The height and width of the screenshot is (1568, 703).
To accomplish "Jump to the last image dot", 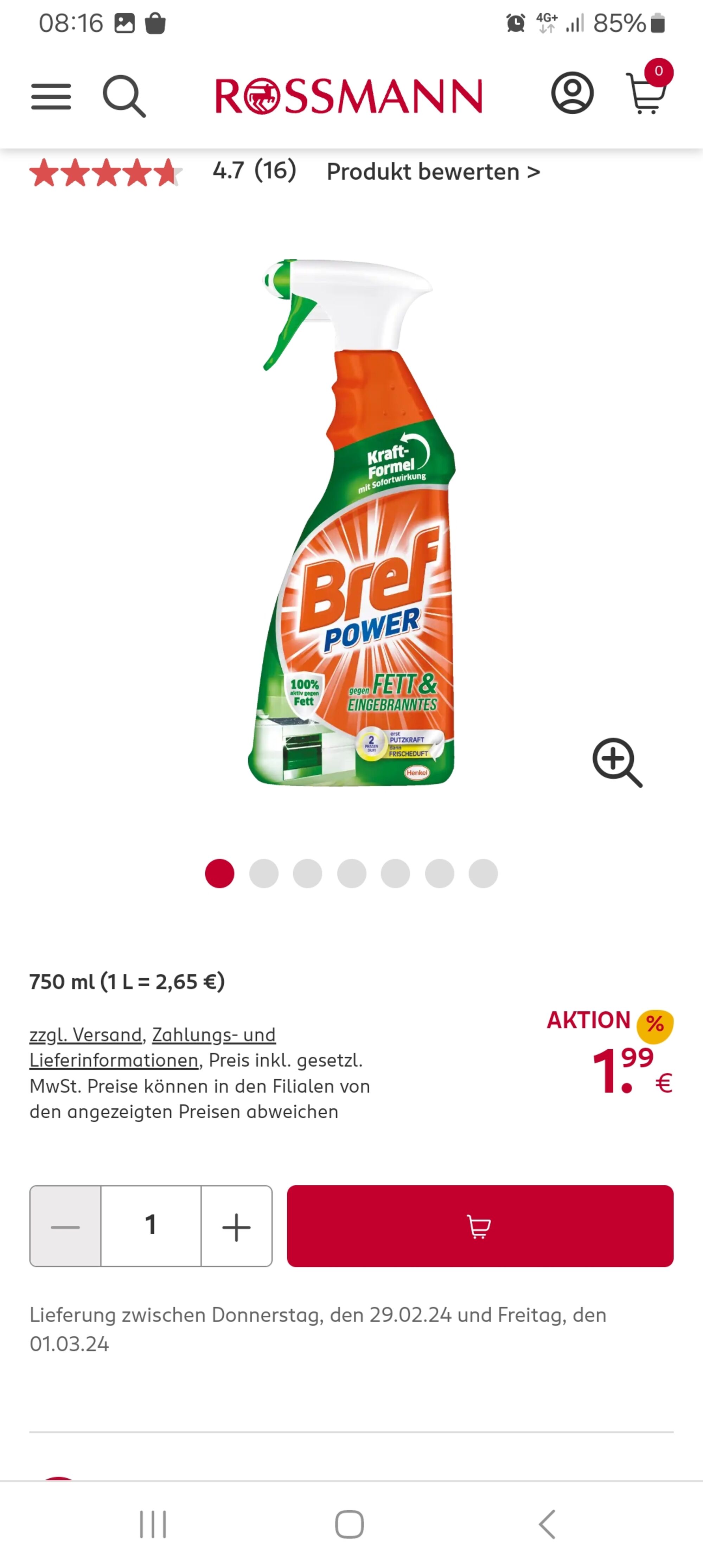I will click(x=483, y=873).
